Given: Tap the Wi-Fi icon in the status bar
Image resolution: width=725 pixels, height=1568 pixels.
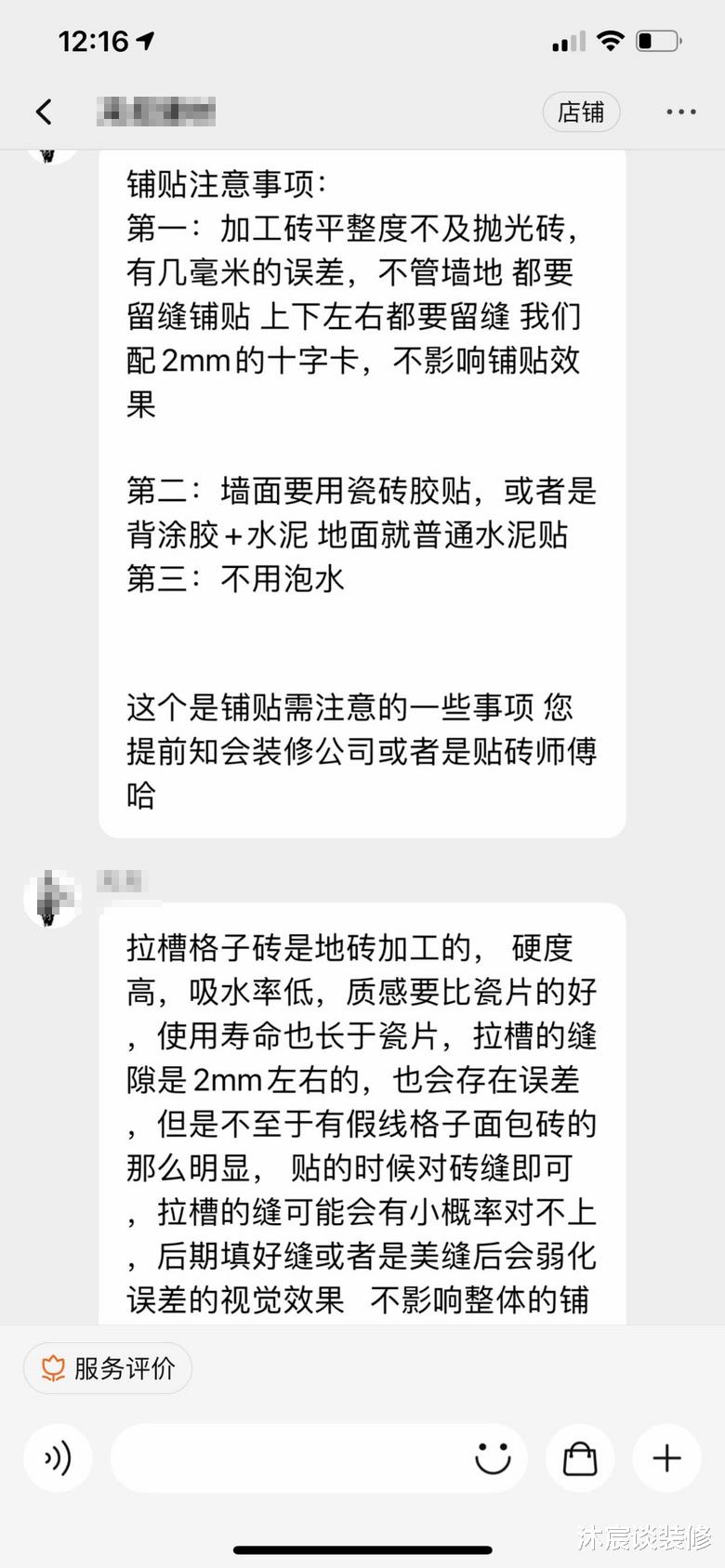Looking at the screenshot, I should click(609, 40).
